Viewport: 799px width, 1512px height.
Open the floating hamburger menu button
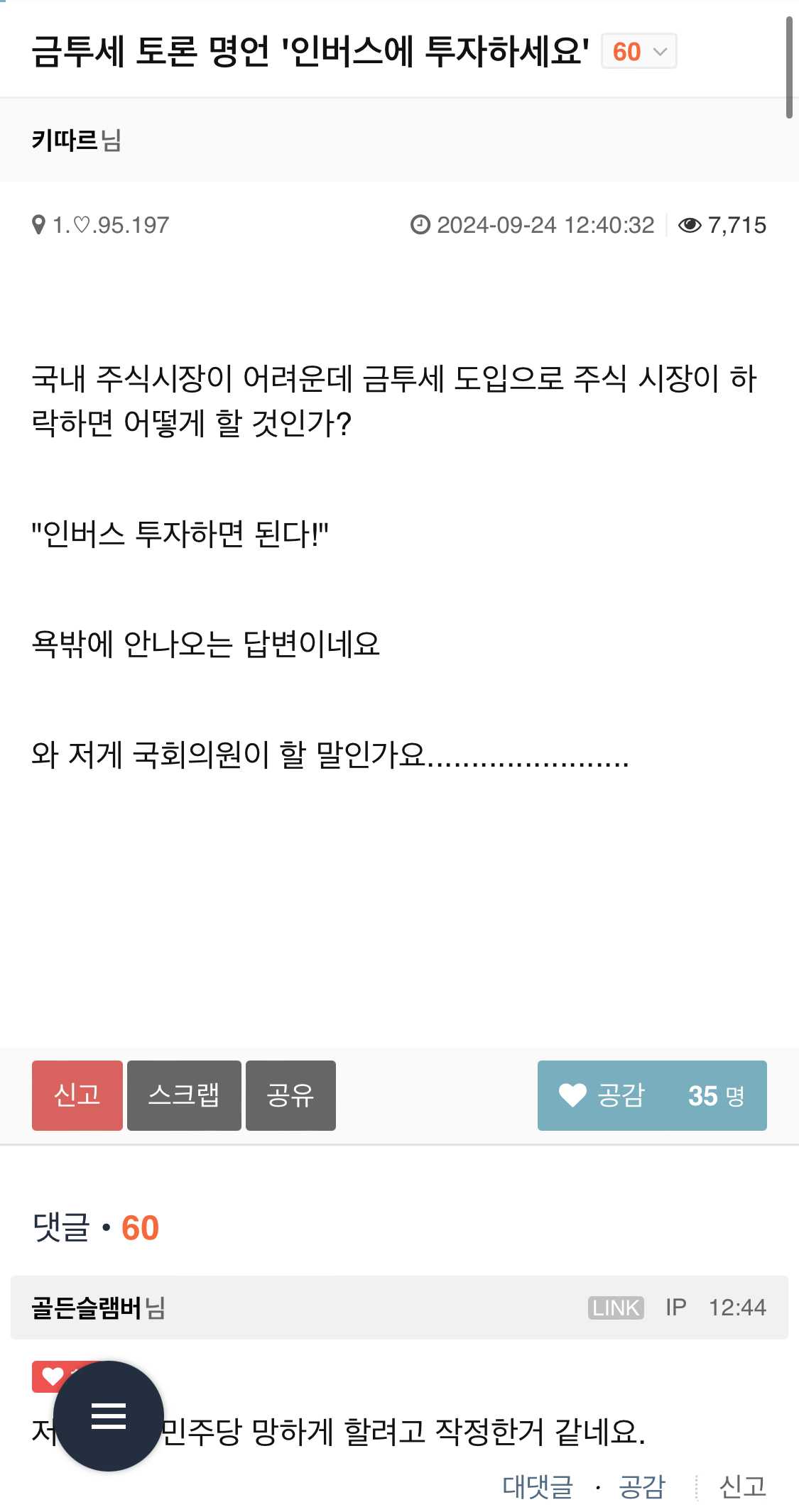[x=109, y=1415]
